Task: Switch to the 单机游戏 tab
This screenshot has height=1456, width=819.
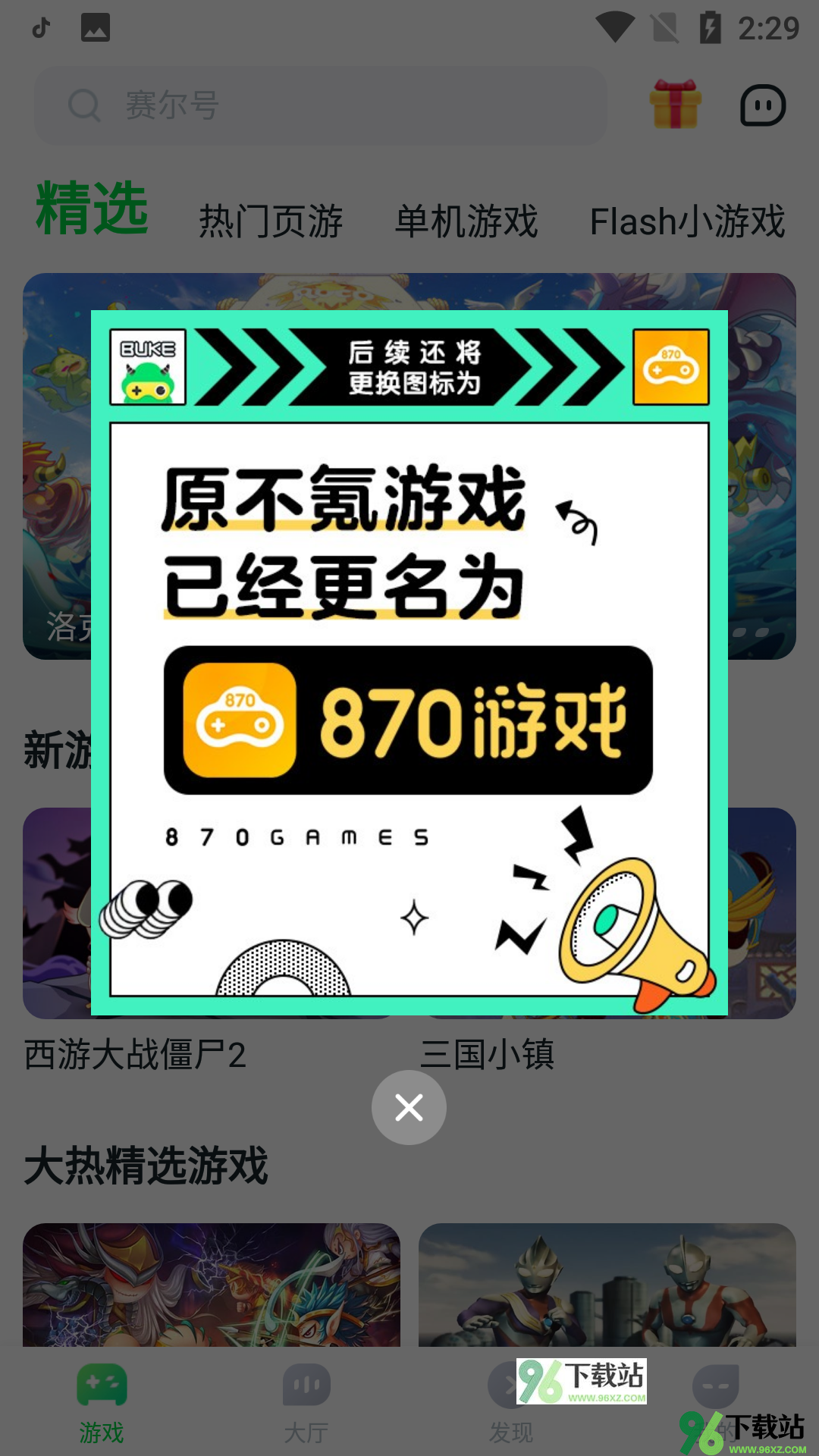Action: click(x=466, y=221)
